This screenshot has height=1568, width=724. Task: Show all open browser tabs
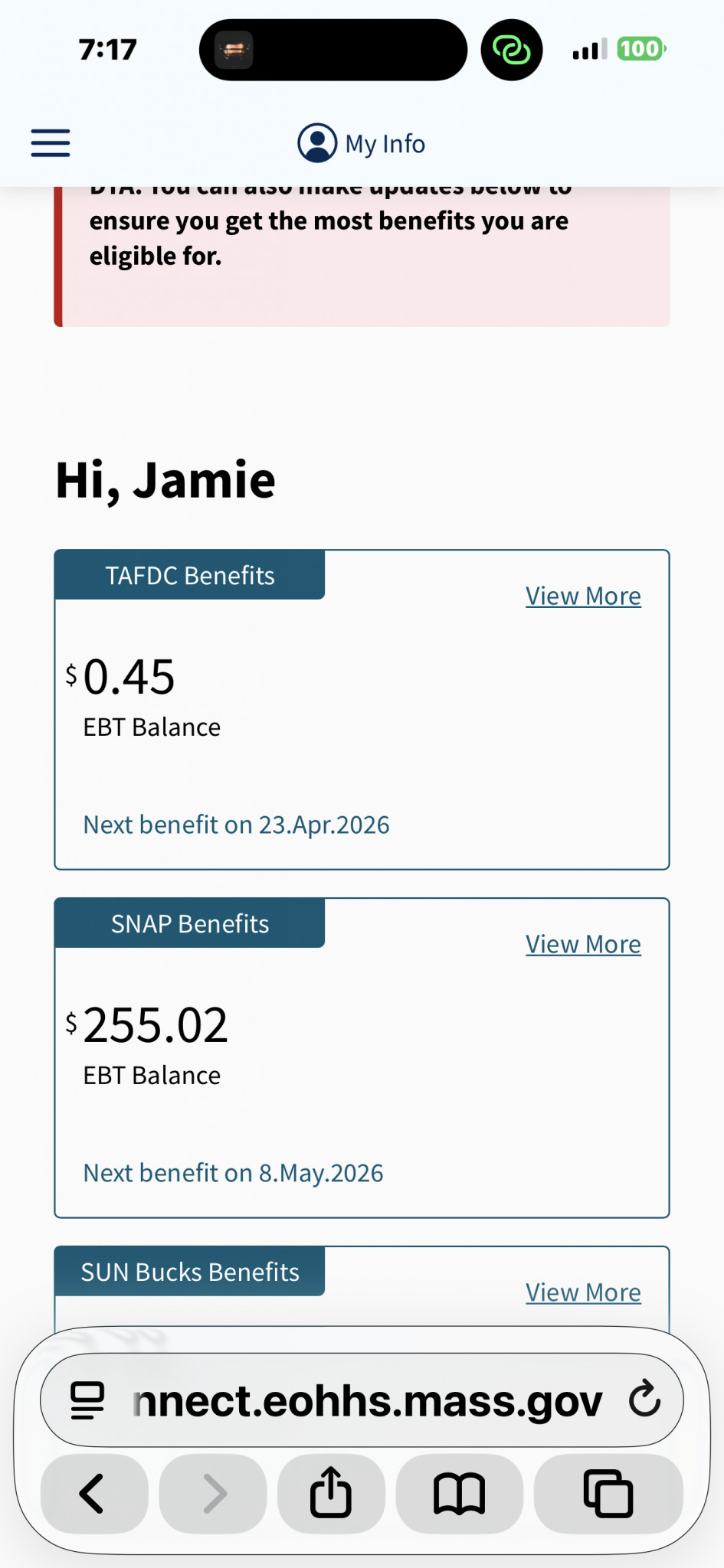(608, 1494)
